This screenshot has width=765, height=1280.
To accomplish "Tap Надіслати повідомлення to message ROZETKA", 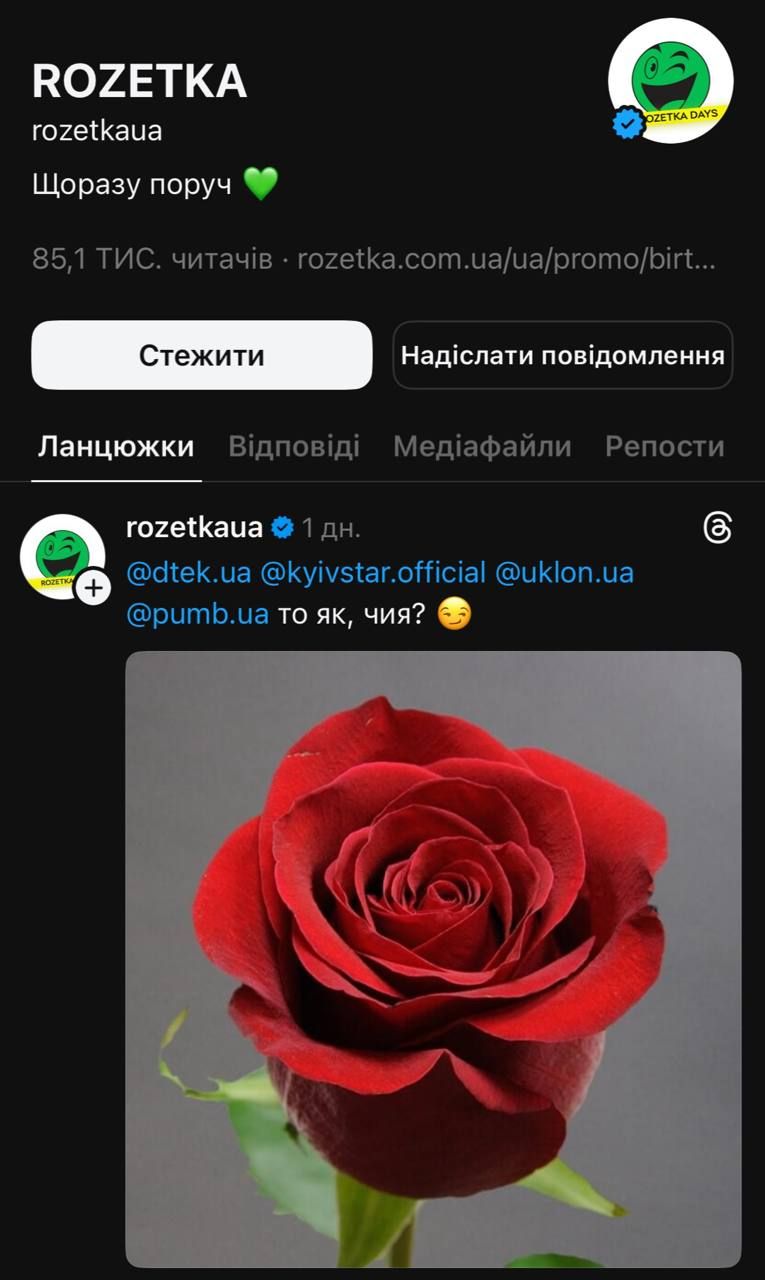I will click(x=562, y=355).
